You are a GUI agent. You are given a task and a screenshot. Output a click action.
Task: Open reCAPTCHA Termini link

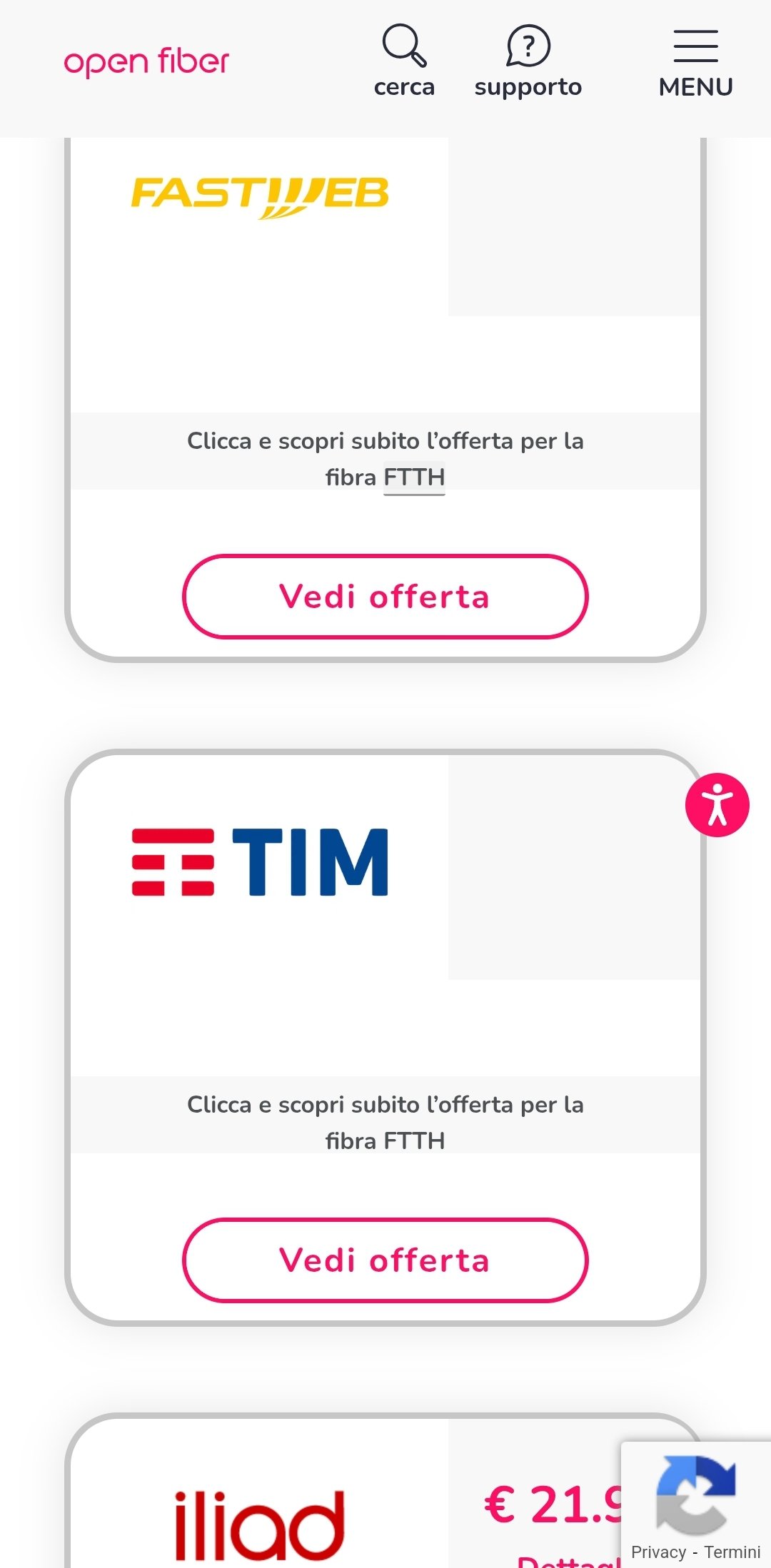point(732,1552)
